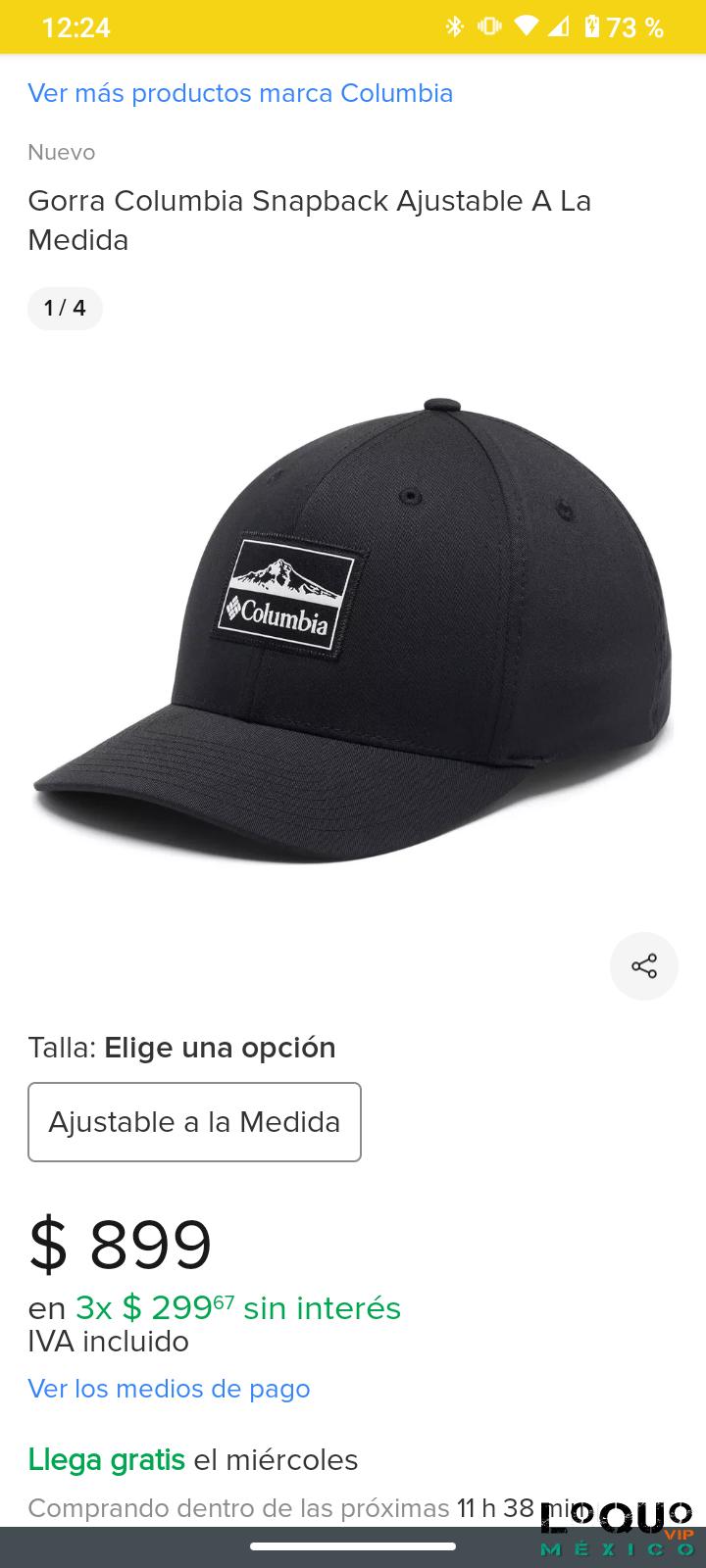The image size is (706, 1568).
Task: Select the Ajustable a la Medida size
Action: pos(194,1122)
